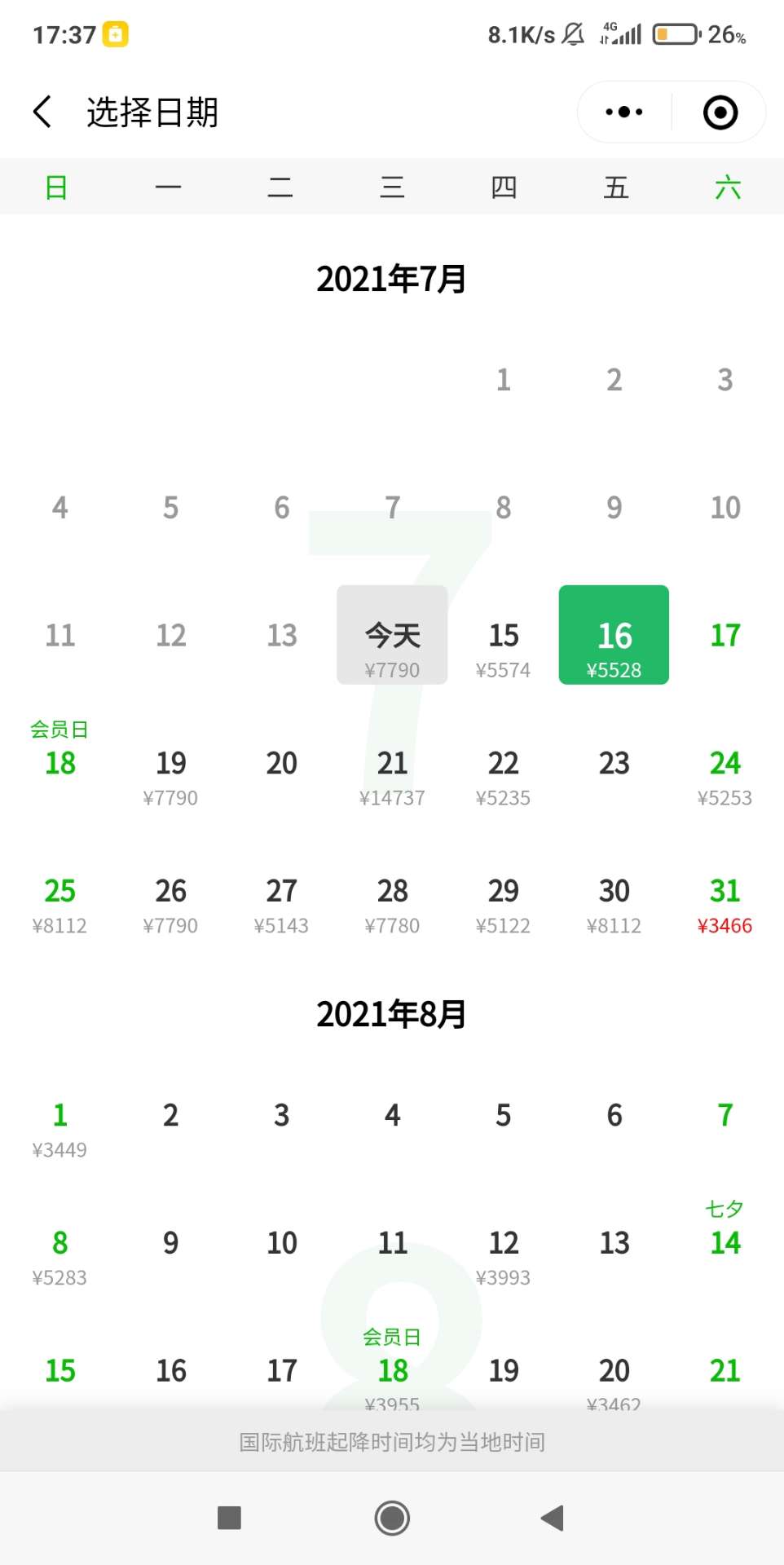Select August 8 priced ¥5283
784x1565 pixels.
59,1256
